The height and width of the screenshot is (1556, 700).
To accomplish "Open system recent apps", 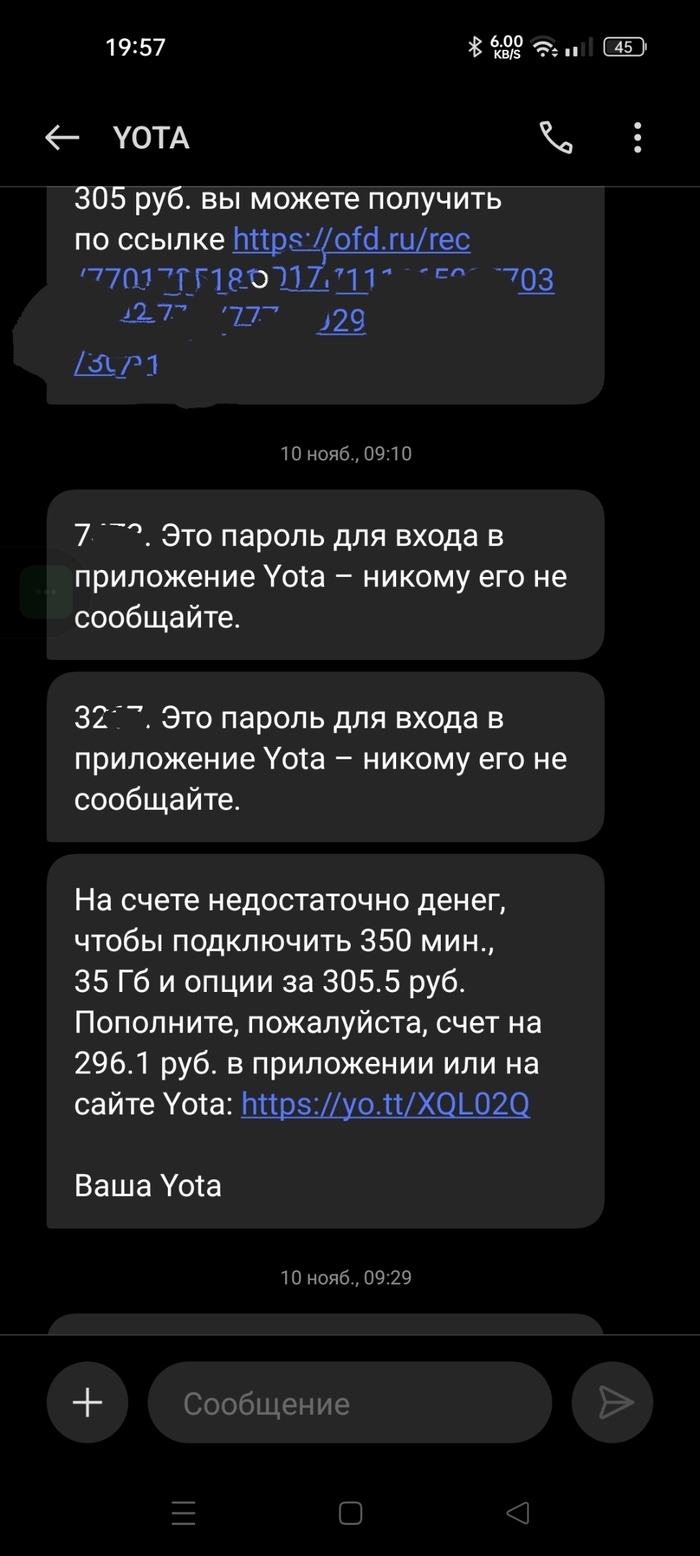I will 183,1513.
